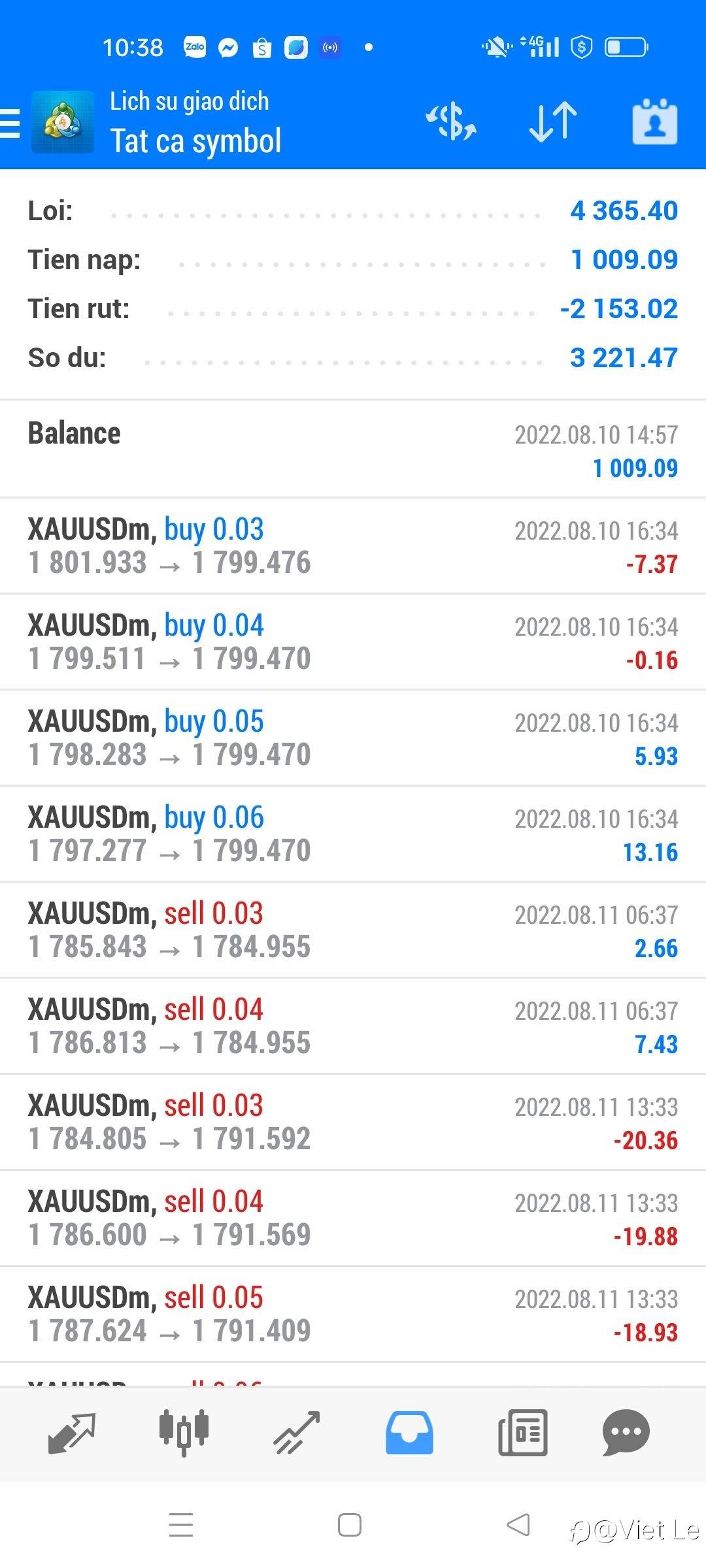
Task: View the sell 0.04 trade with 7.43 profit
Action: [x=353, y=1026]
